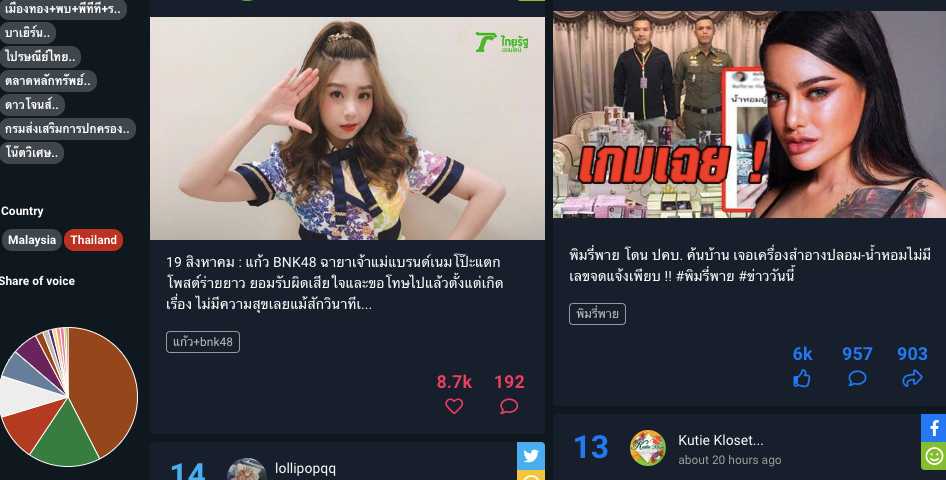Open the BNK48 post image
The image size is (946, 480).
click(x=347, y=128)
